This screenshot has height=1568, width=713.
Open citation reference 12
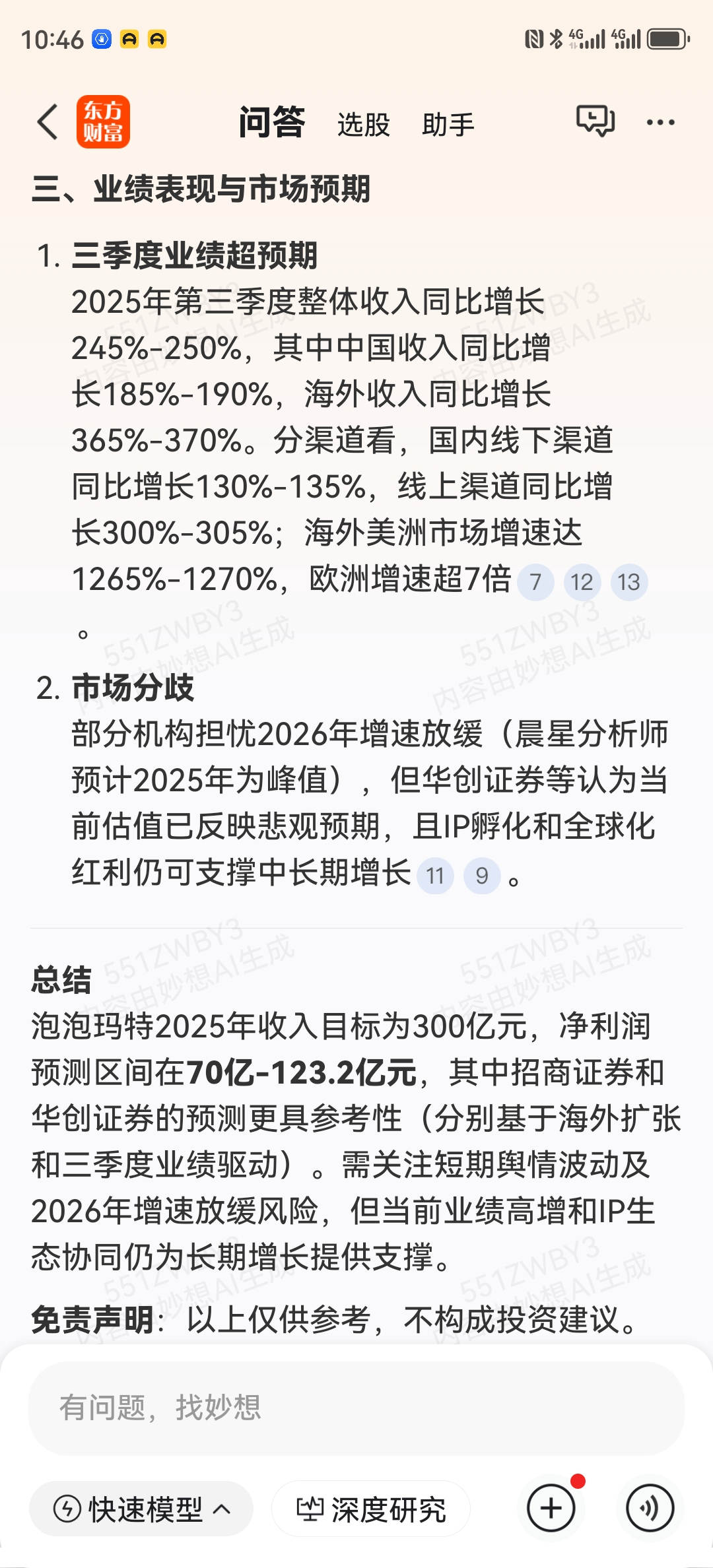(582, 582)
